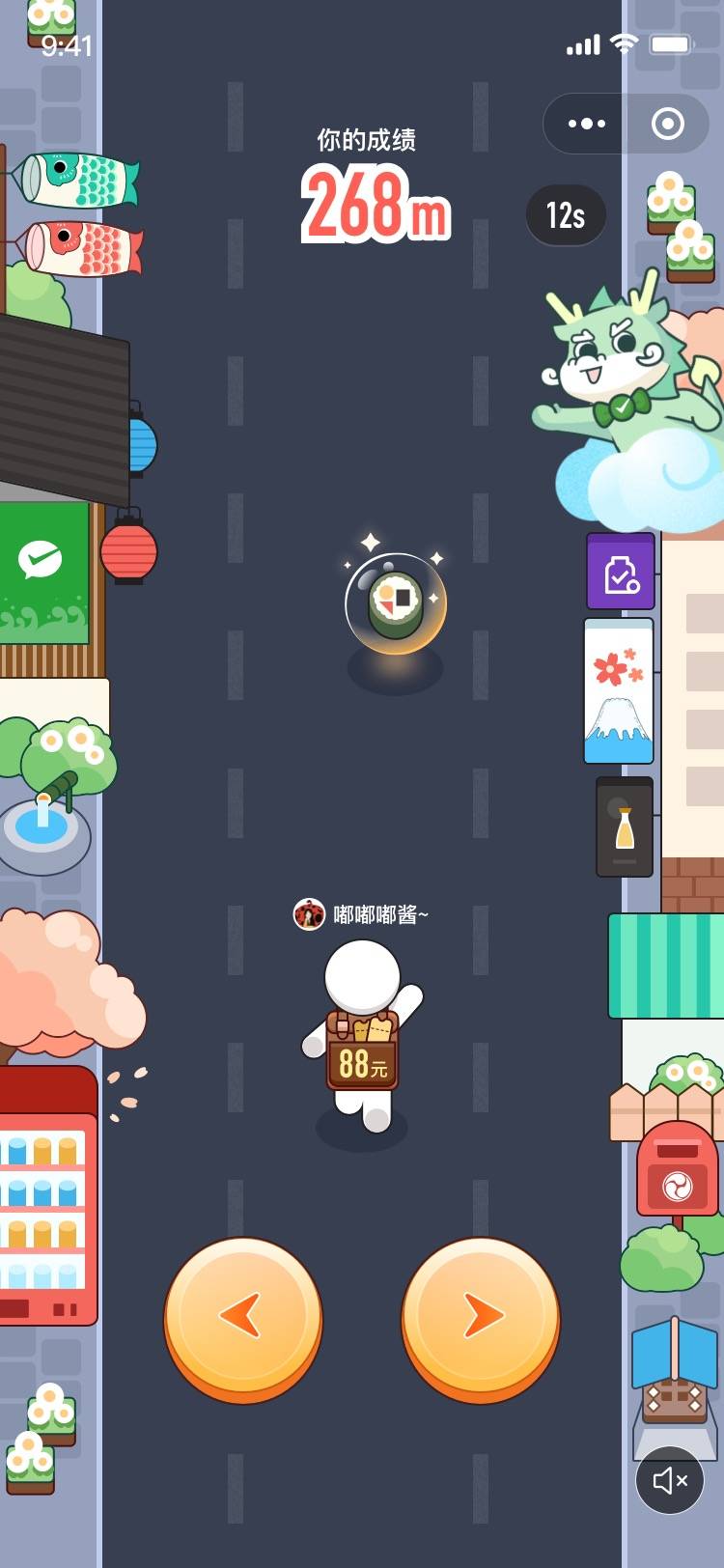Close the mini program with circle icon
Viewport: 724px width, 1568px height.
click(668, 124)
